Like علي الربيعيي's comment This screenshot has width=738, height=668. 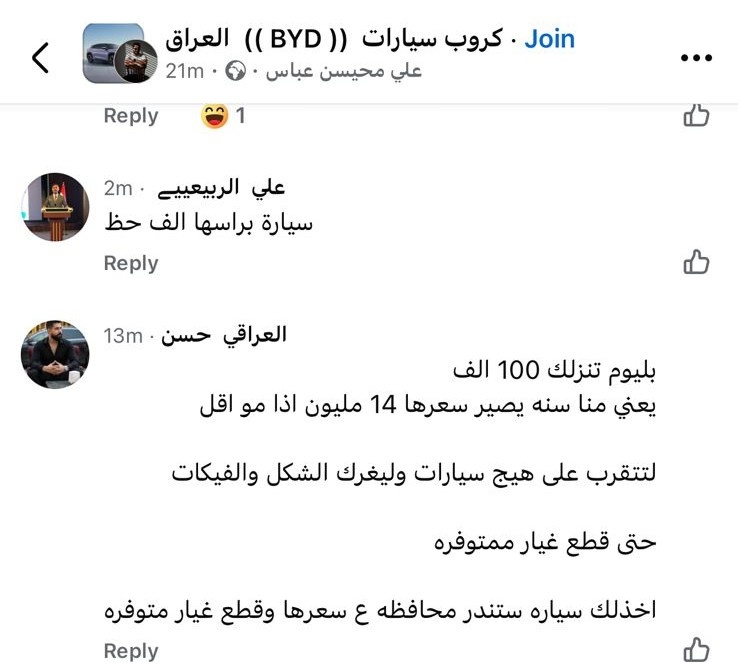[695, 263]
